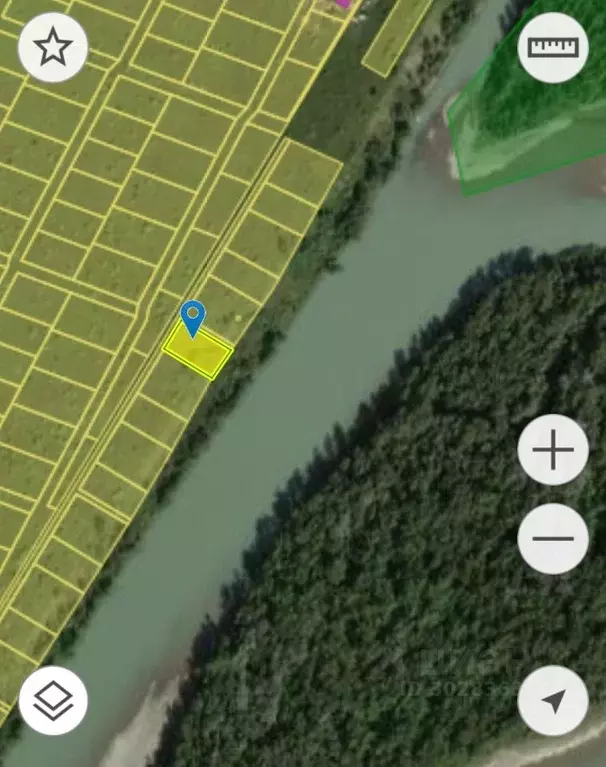The image size is (606, 767).
Task: Center map on my location
Action: [x=553, y=701]
